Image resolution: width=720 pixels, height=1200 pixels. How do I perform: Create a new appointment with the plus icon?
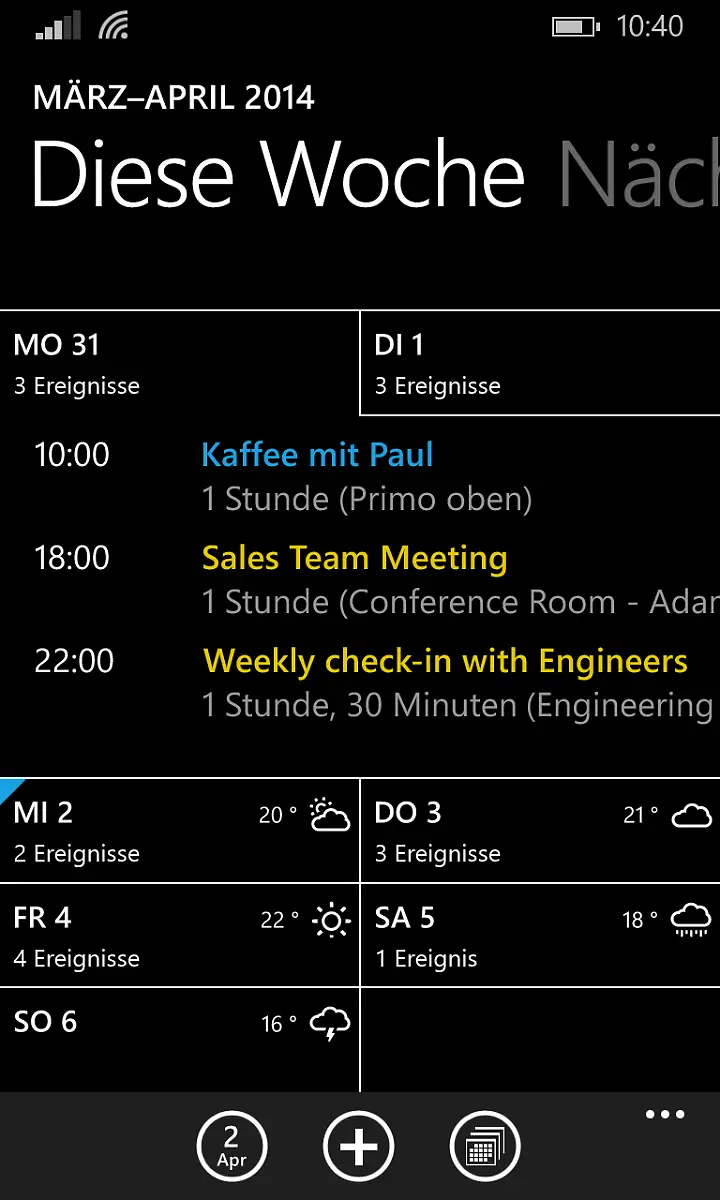click(x=358, y=1146)
